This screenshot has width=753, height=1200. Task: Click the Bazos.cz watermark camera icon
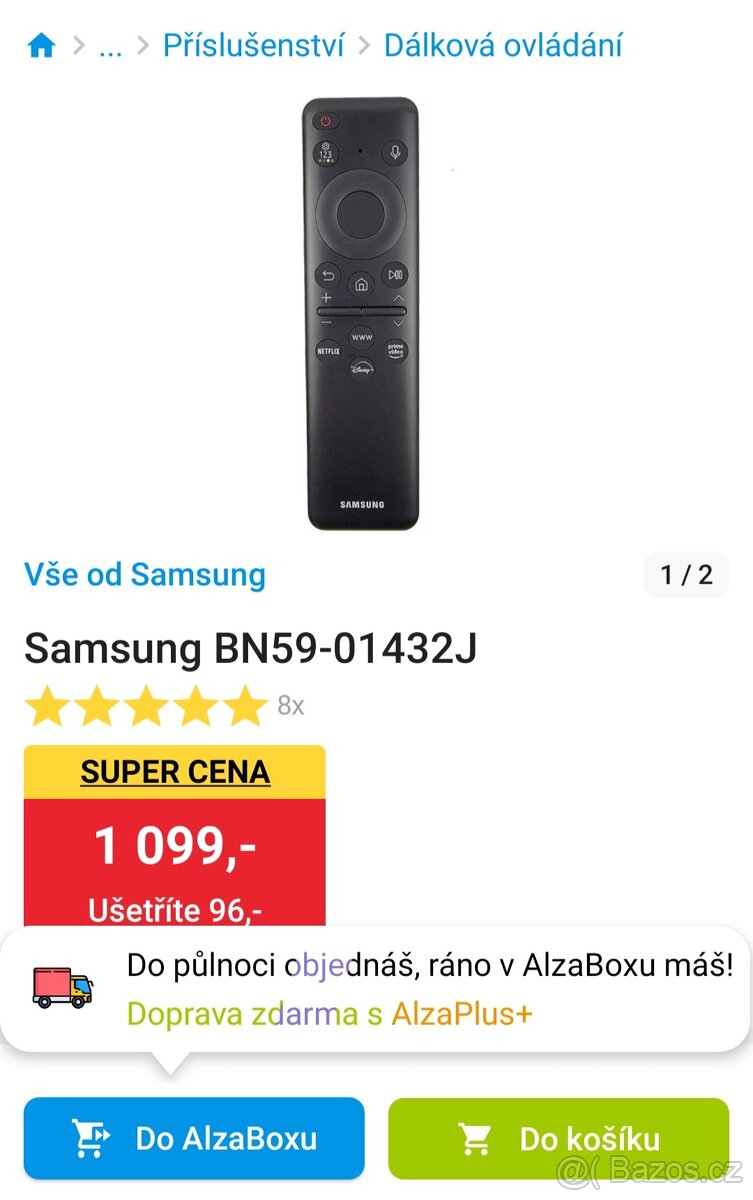point(580,1170)
